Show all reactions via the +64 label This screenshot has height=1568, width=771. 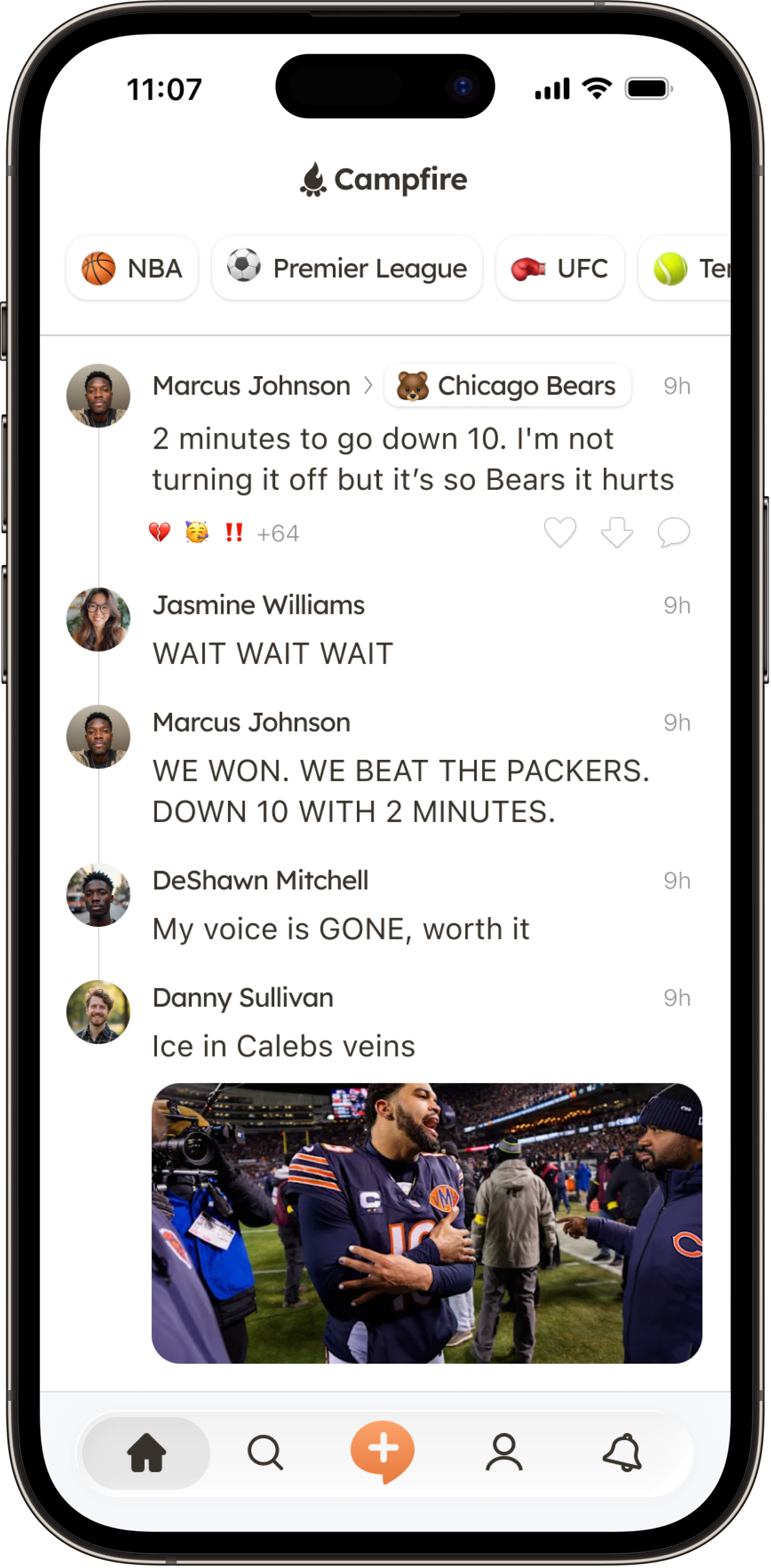click(278, 533)
